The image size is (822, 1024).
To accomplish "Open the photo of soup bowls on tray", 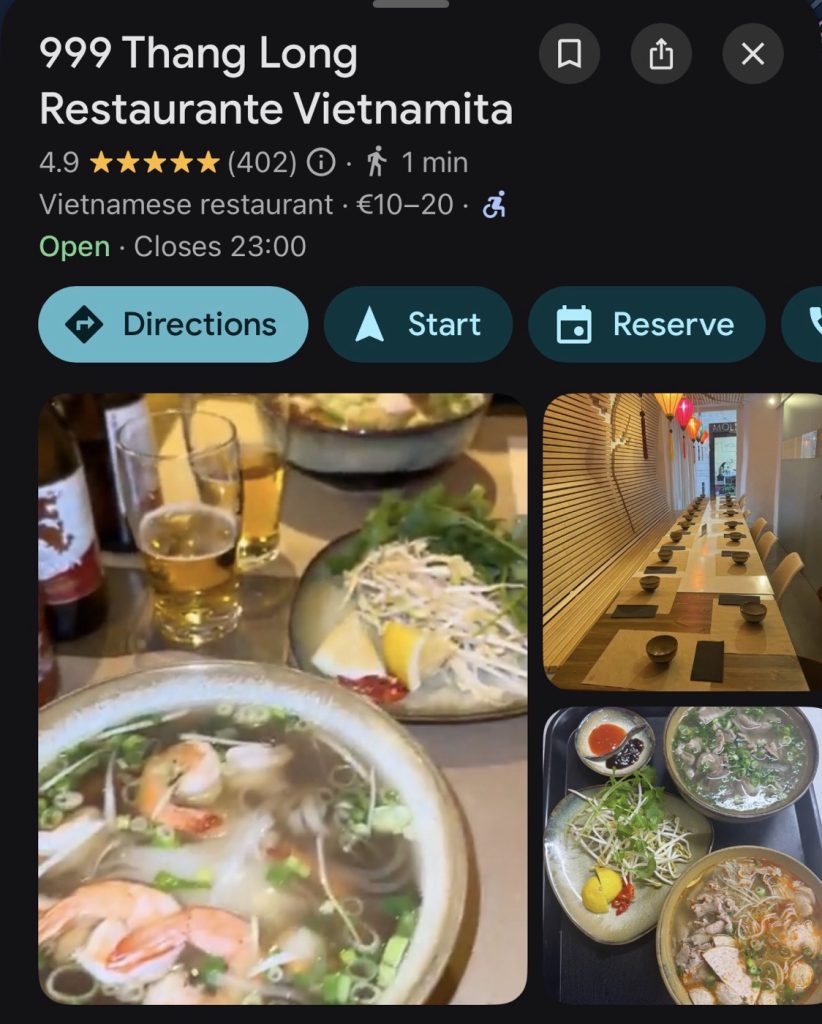I will pyautogui.click(x=682, y=855).
